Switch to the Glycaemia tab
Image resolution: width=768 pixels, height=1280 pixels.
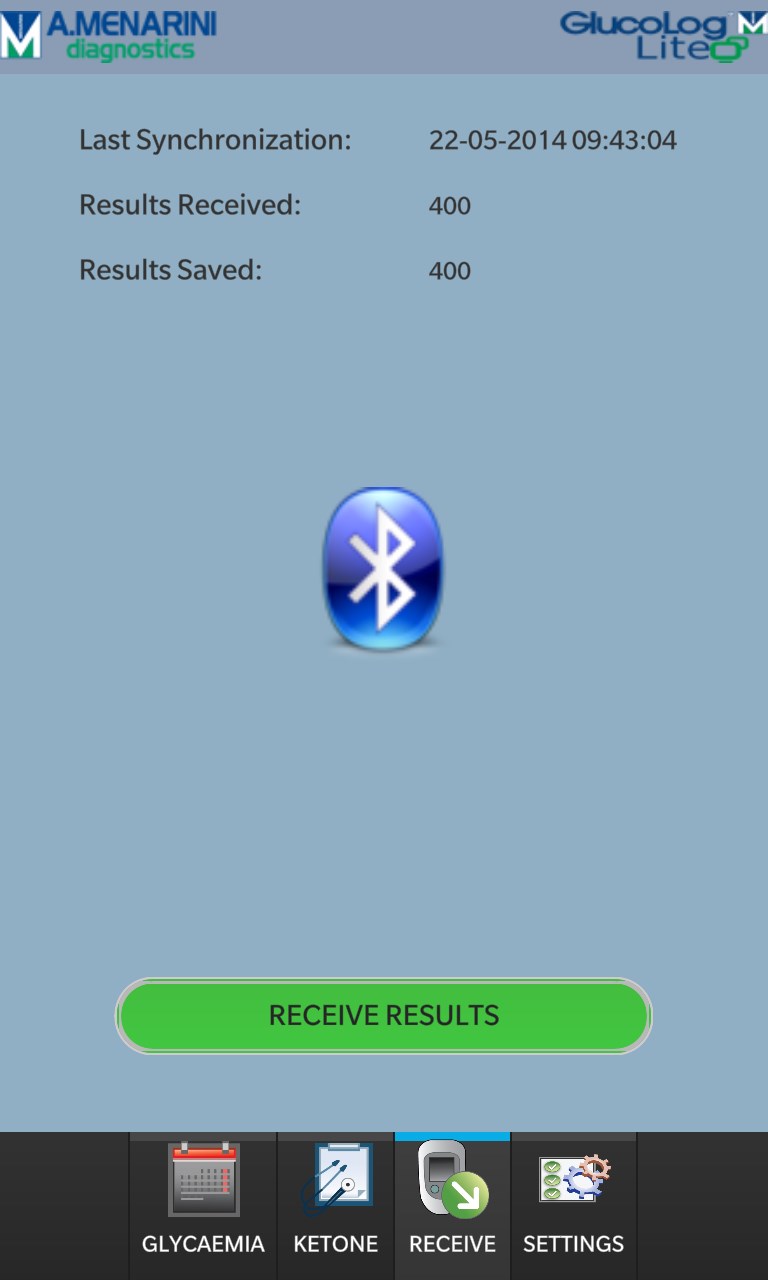pyautogui.click(x=203, y=1205)
